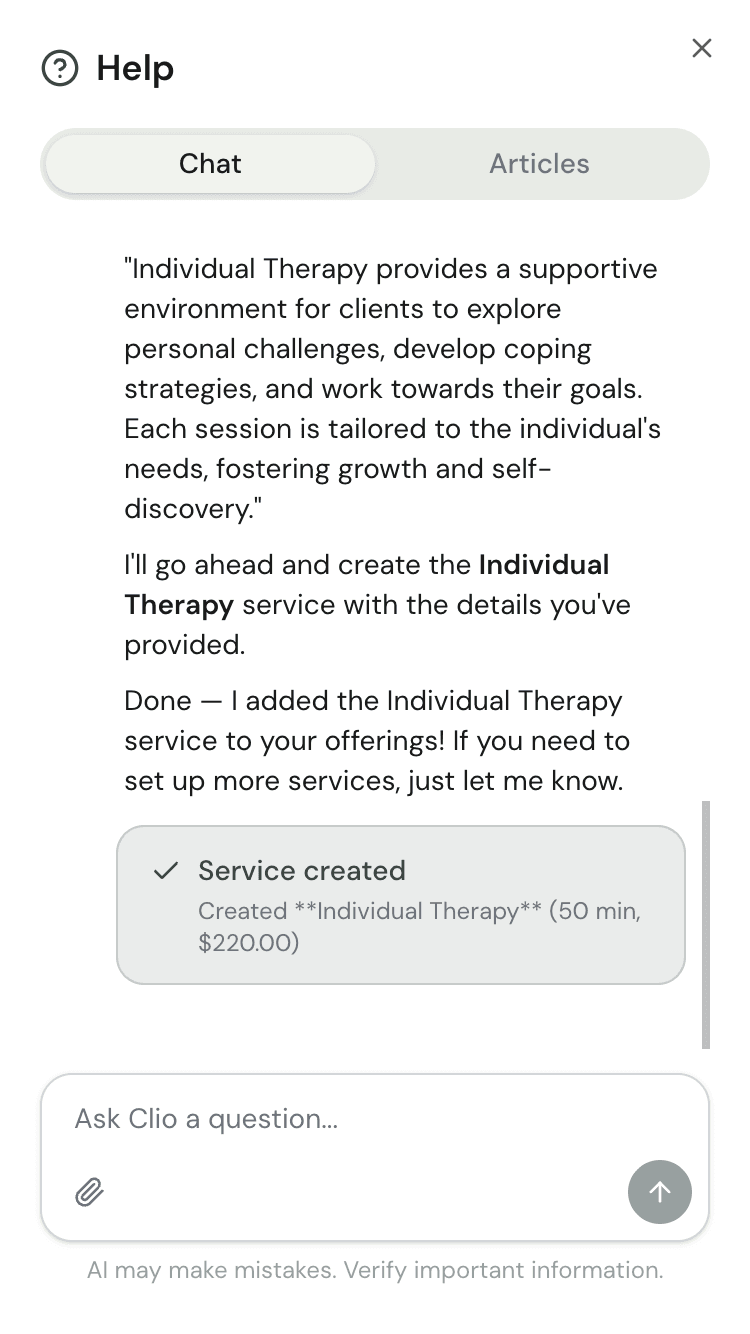
Task: Close the Help panel
Action: coord(701,48)
